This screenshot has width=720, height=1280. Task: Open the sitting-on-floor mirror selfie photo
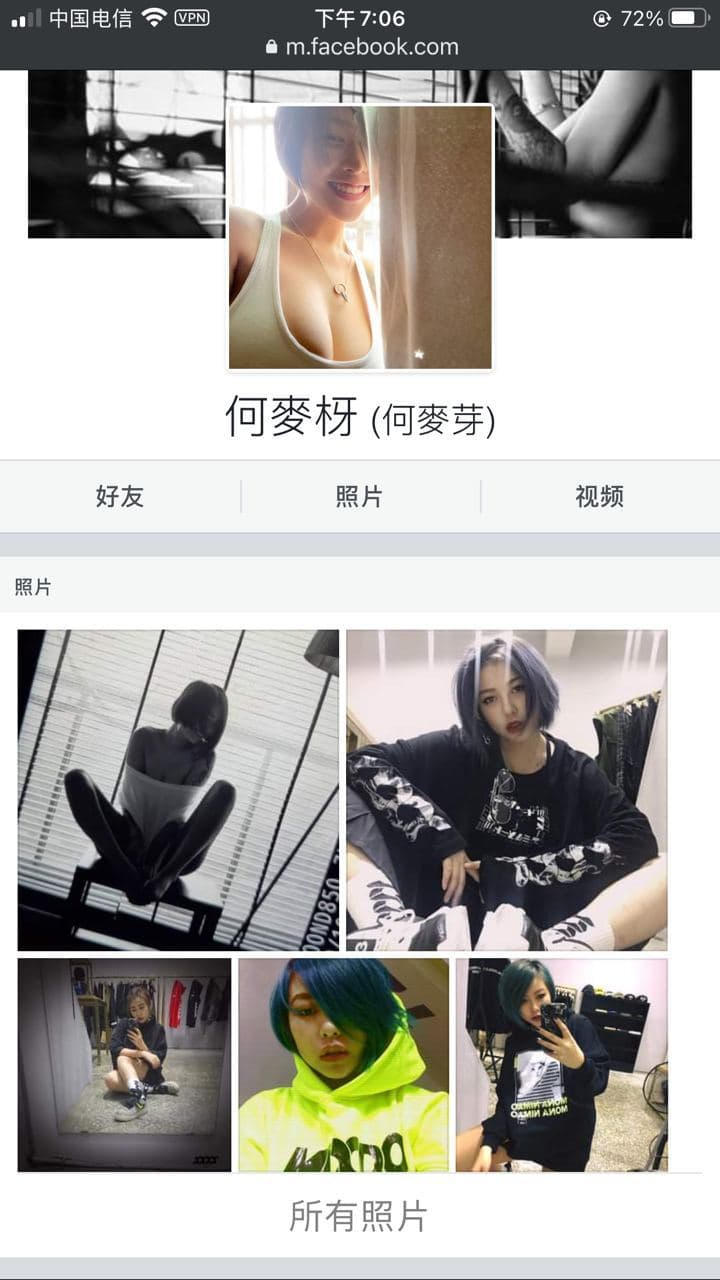[124, 1064]
